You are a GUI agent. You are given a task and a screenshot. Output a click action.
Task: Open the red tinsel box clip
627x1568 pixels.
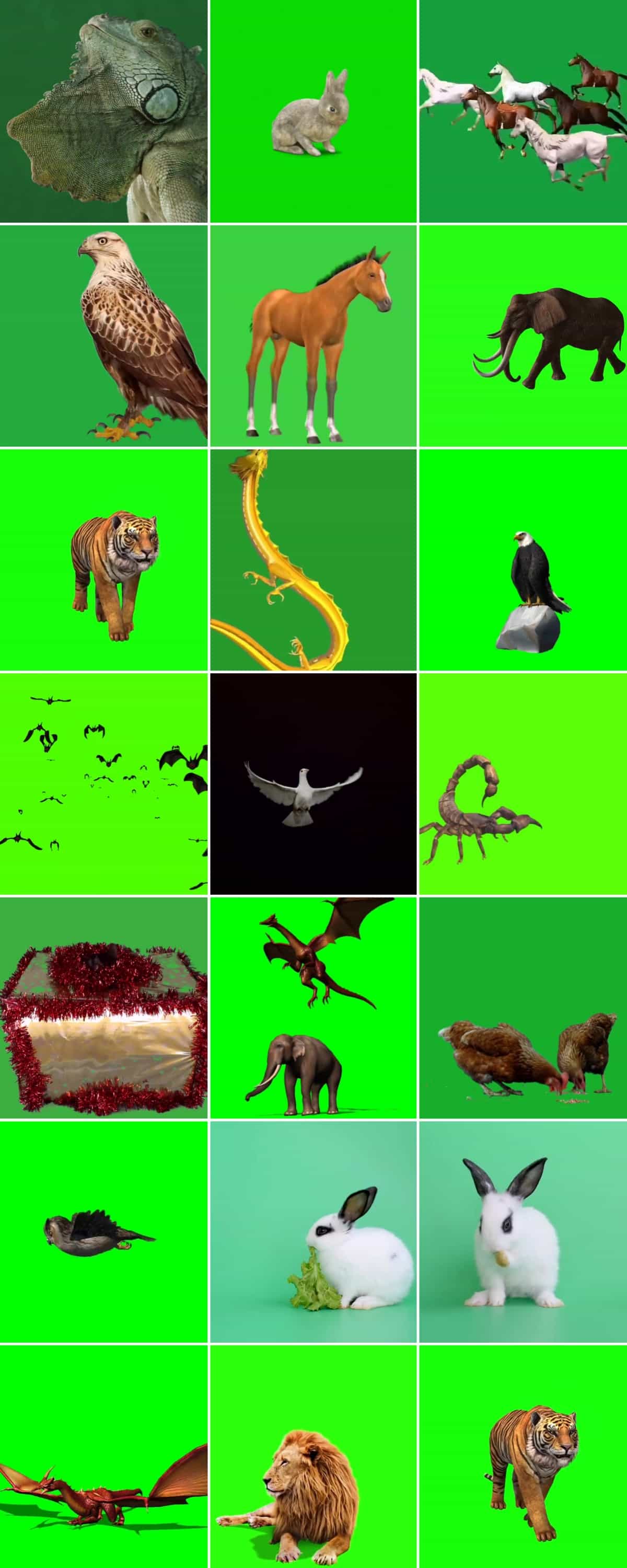[x=103, y=1007]
